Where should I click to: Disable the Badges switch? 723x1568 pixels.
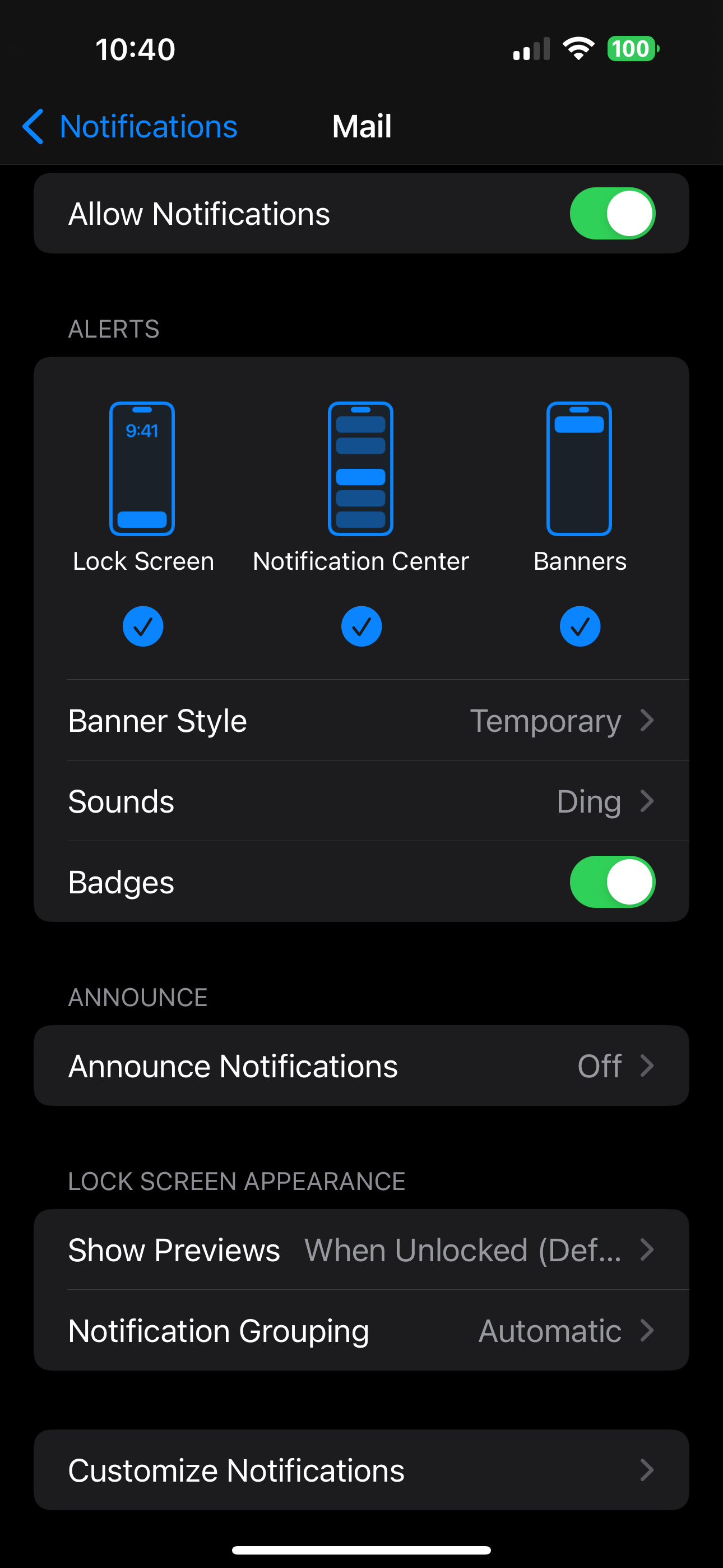tap(611, 882)
